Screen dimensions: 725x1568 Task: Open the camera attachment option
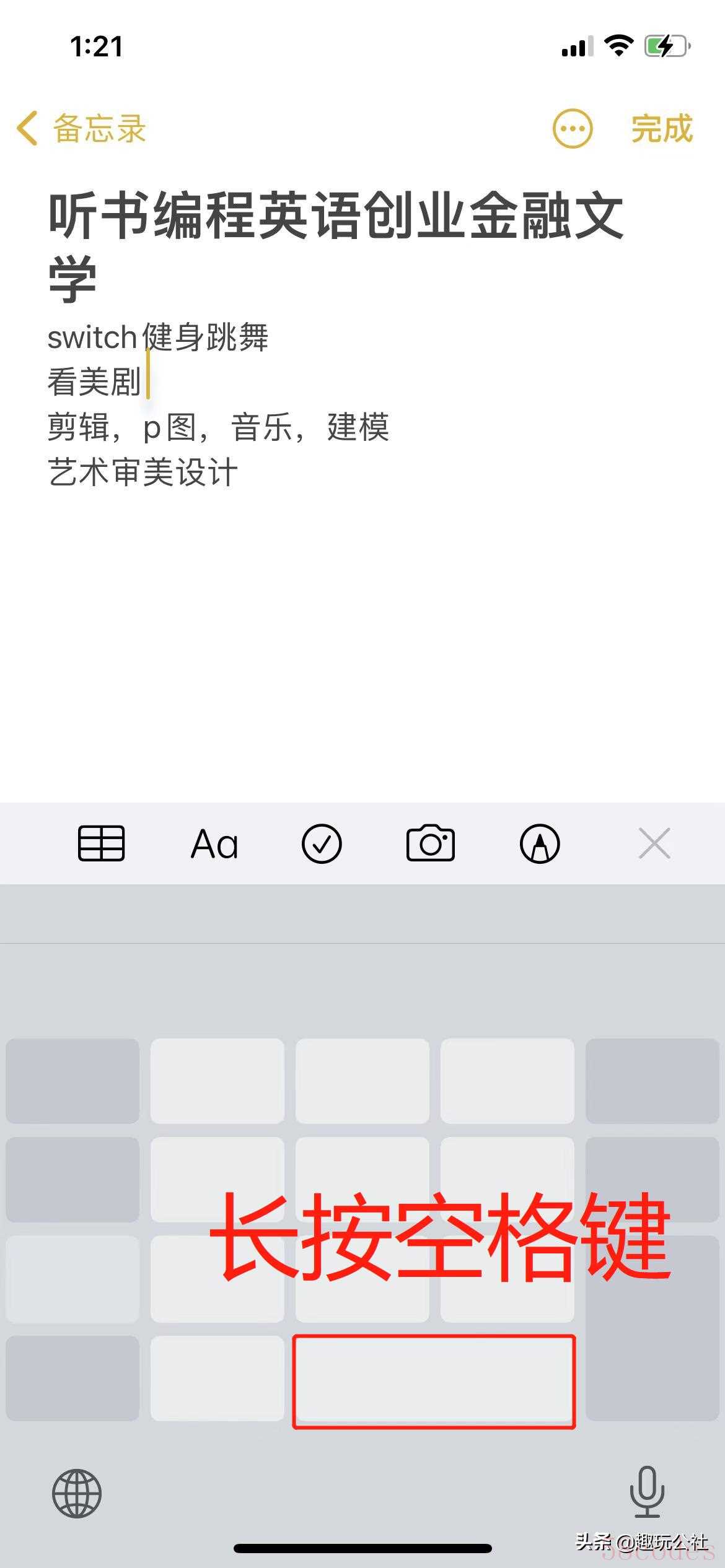point(431,843)
